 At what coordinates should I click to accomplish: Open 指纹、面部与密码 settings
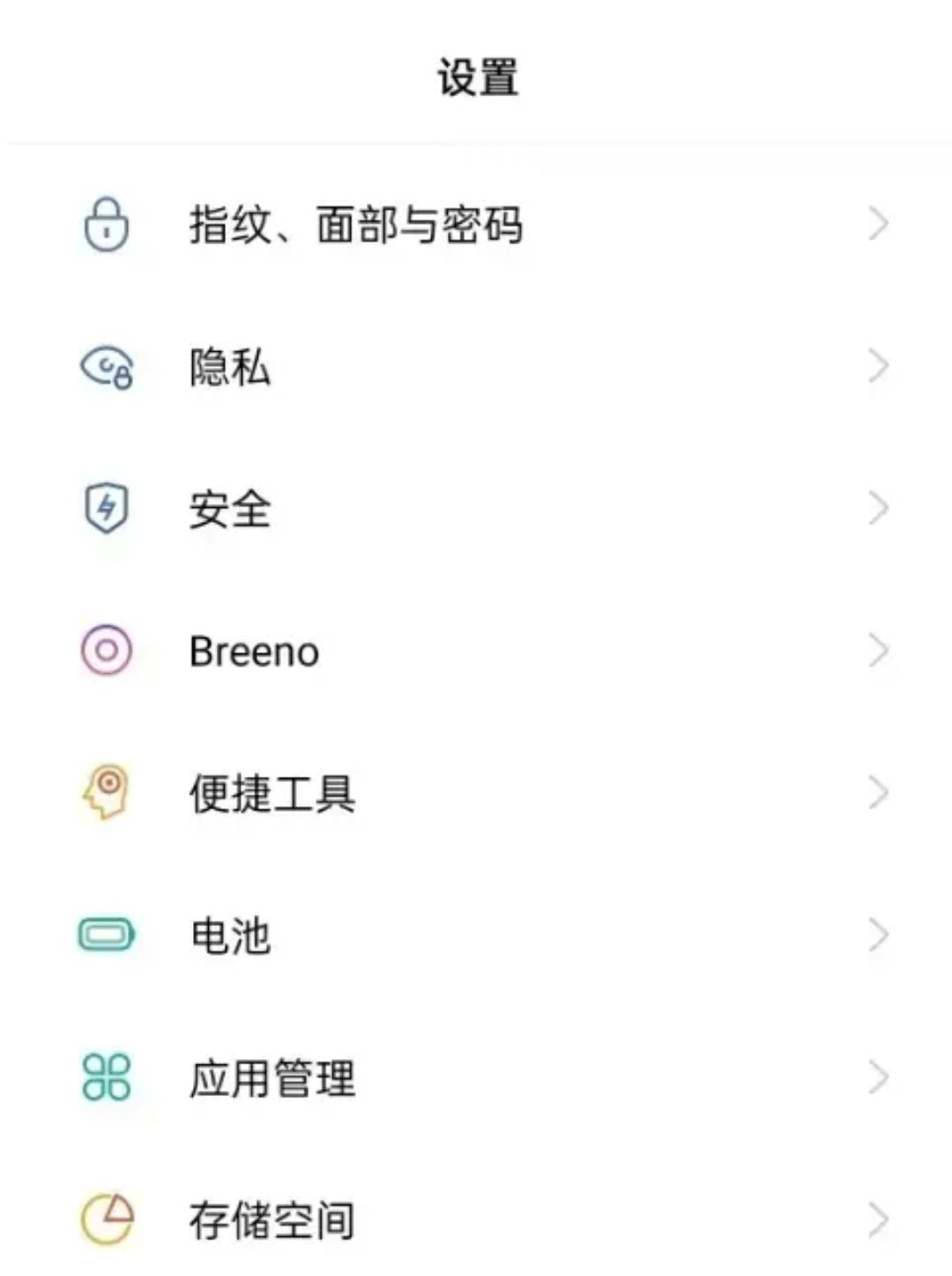pos(356,225)
